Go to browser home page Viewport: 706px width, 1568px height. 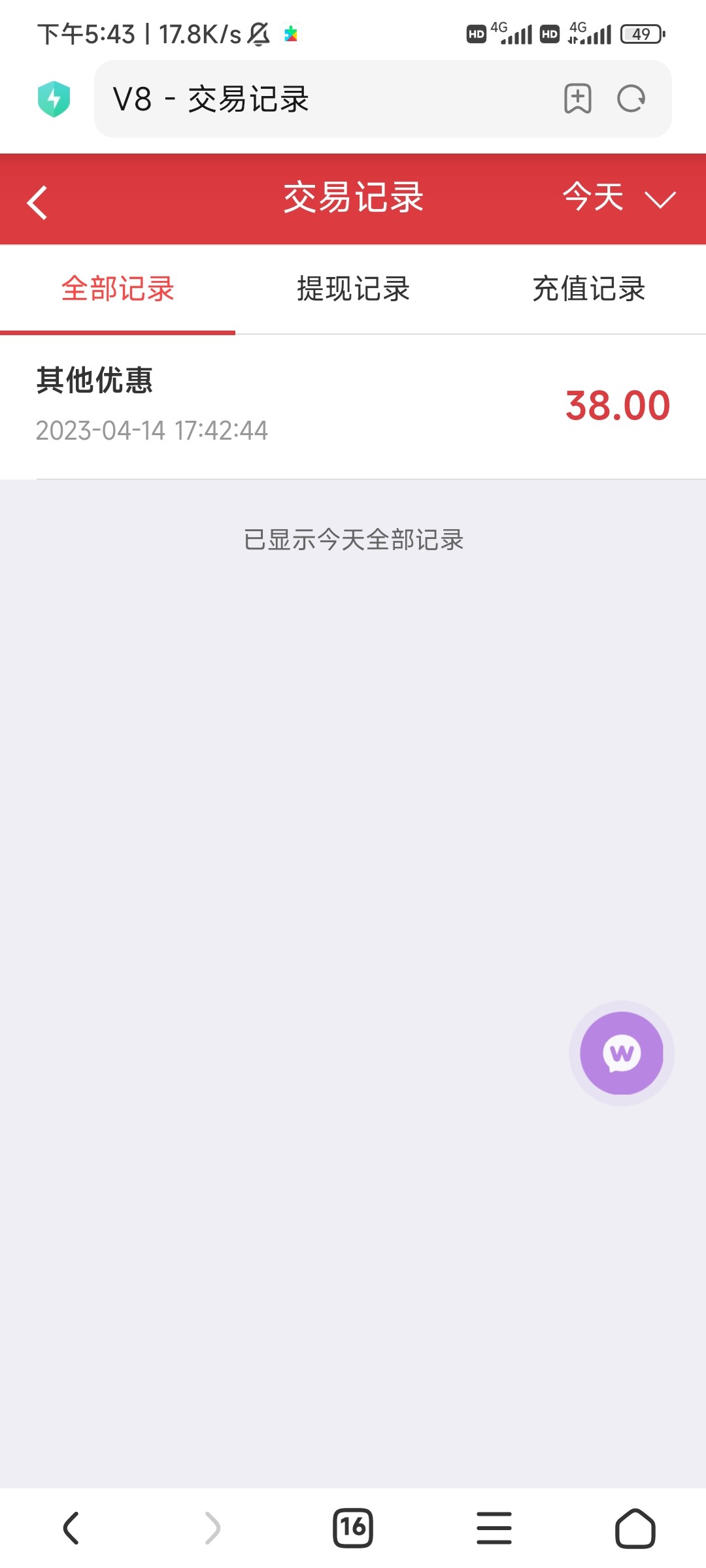[x=635, y=1528]
